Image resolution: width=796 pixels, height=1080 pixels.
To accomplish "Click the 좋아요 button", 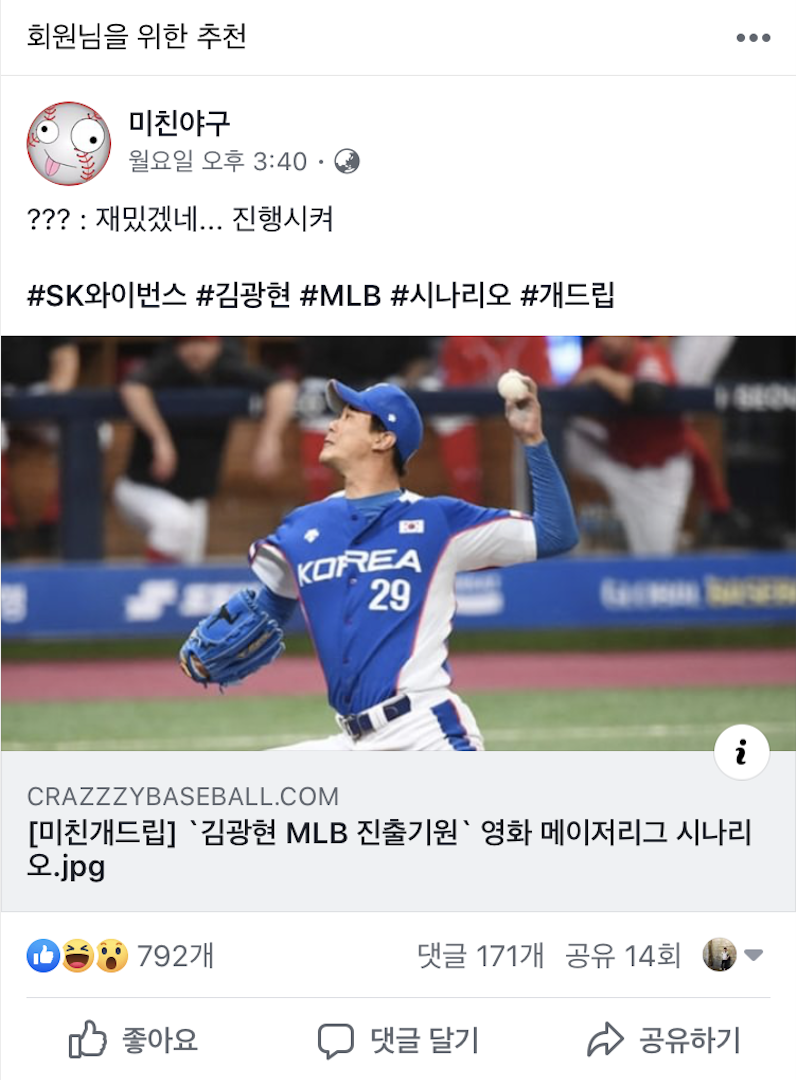I will pyautogui.click(x=130, y=1040).
